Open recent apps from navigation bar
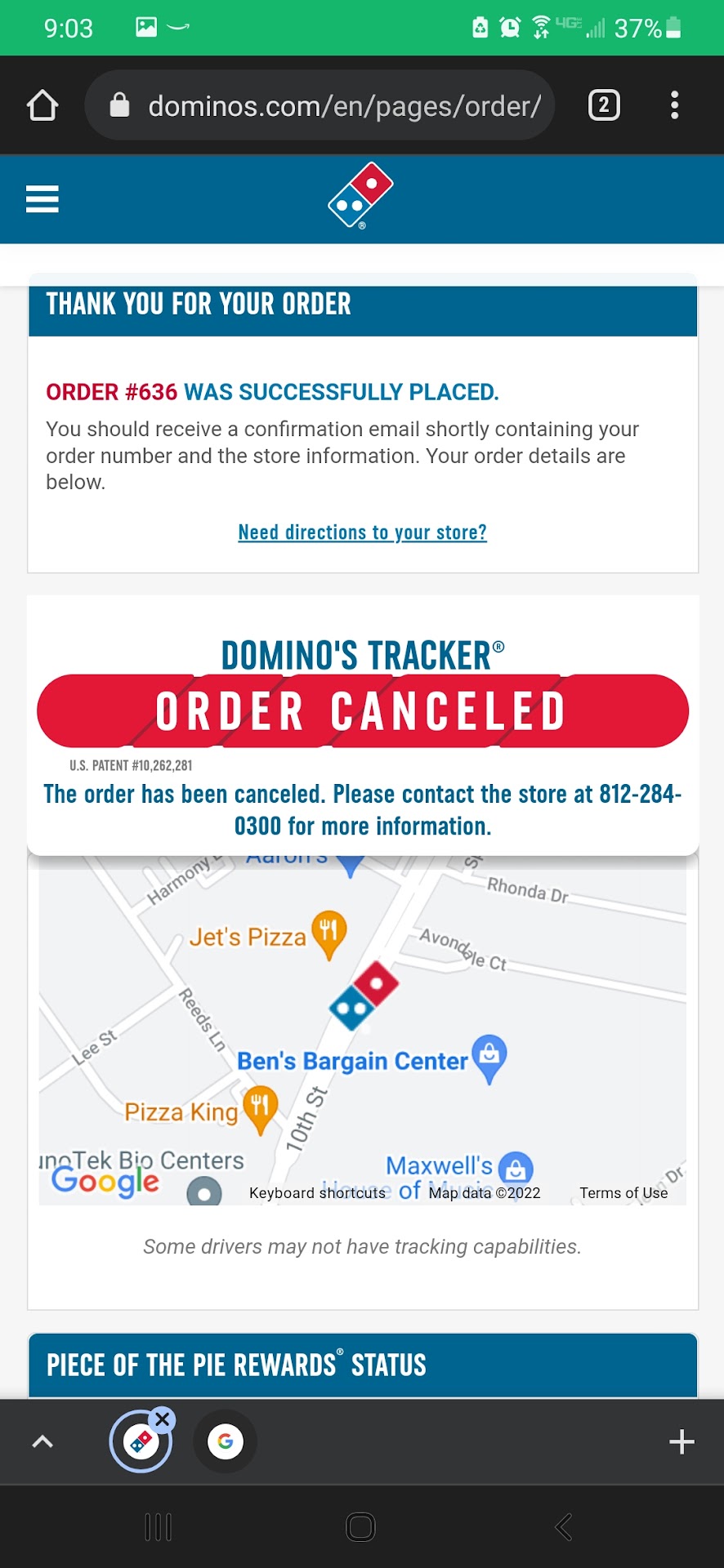 click(x=159, y=1527)
